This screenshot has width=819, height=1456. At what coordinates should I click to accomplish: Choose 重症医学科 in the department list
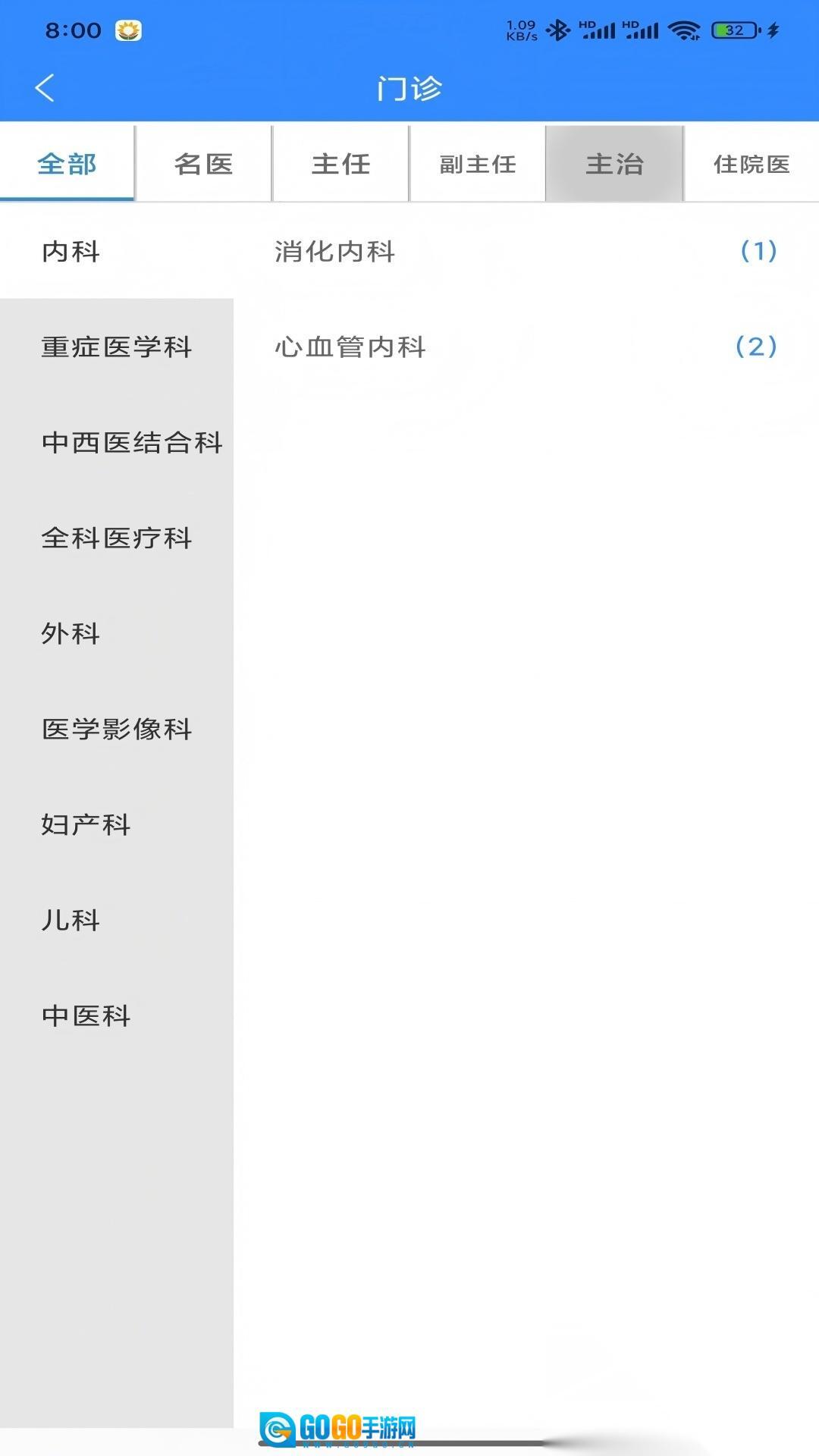tap(116, 347)
